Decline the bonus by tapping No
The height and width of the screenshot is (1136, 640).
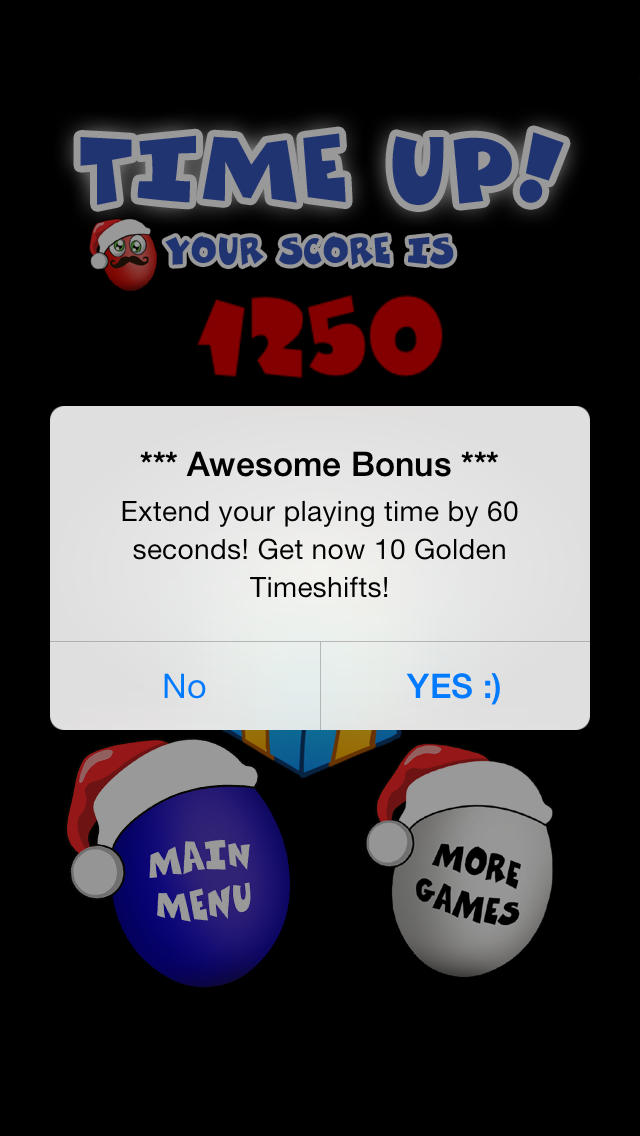[x=185, y=686]
